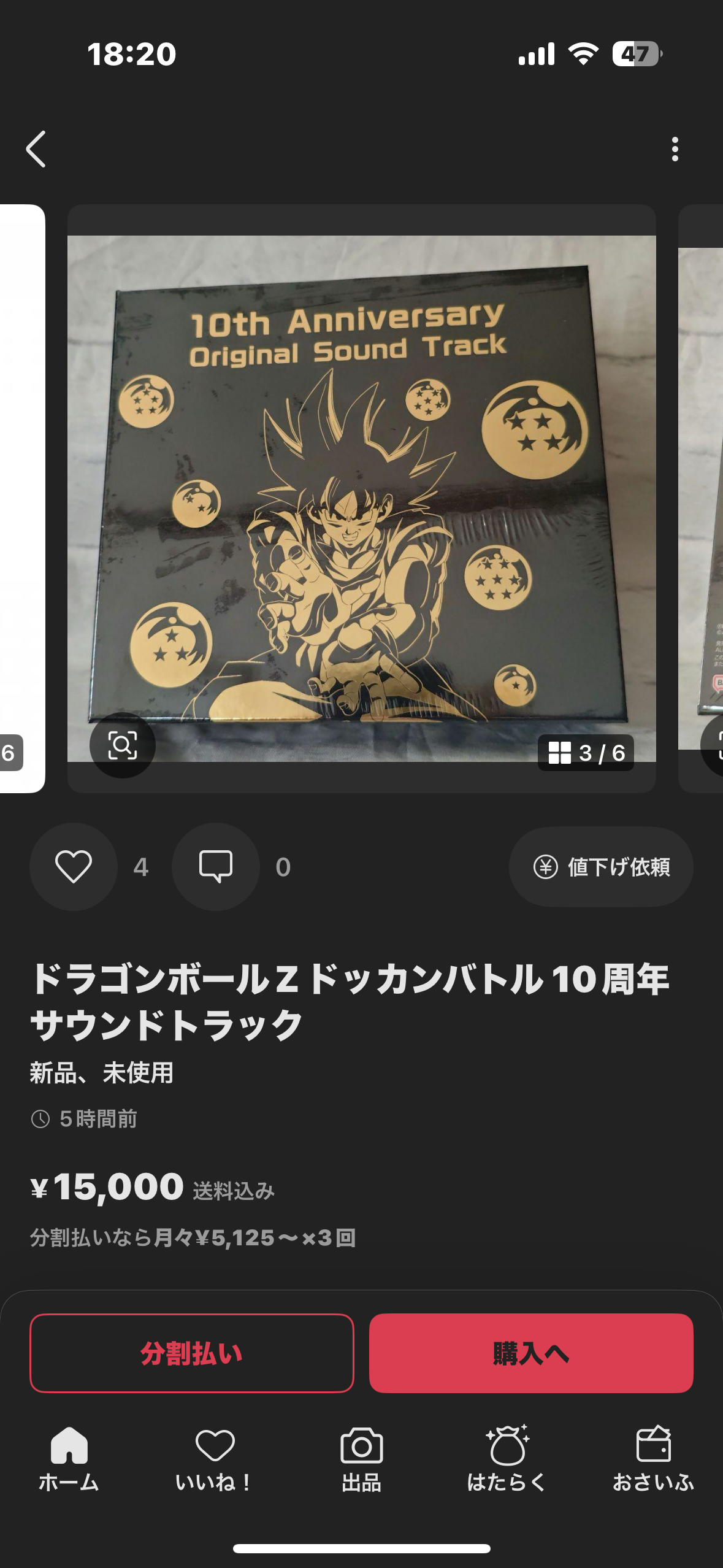The image size is (723, 1568).
Task: Open the three-dot overflow menu
Action: point(675,149)
